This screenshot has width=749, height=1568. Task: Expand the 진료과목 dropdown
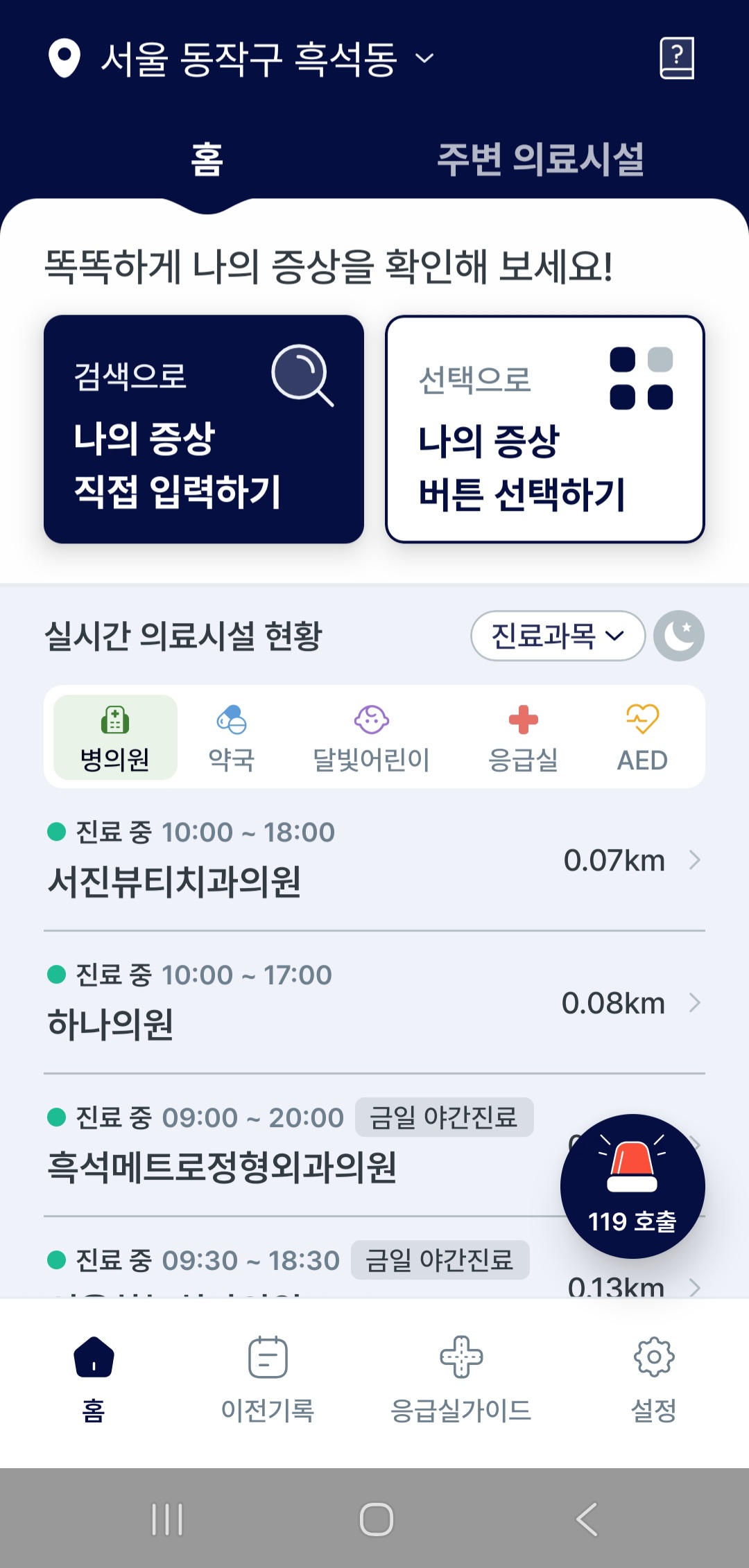coord(558,636)
